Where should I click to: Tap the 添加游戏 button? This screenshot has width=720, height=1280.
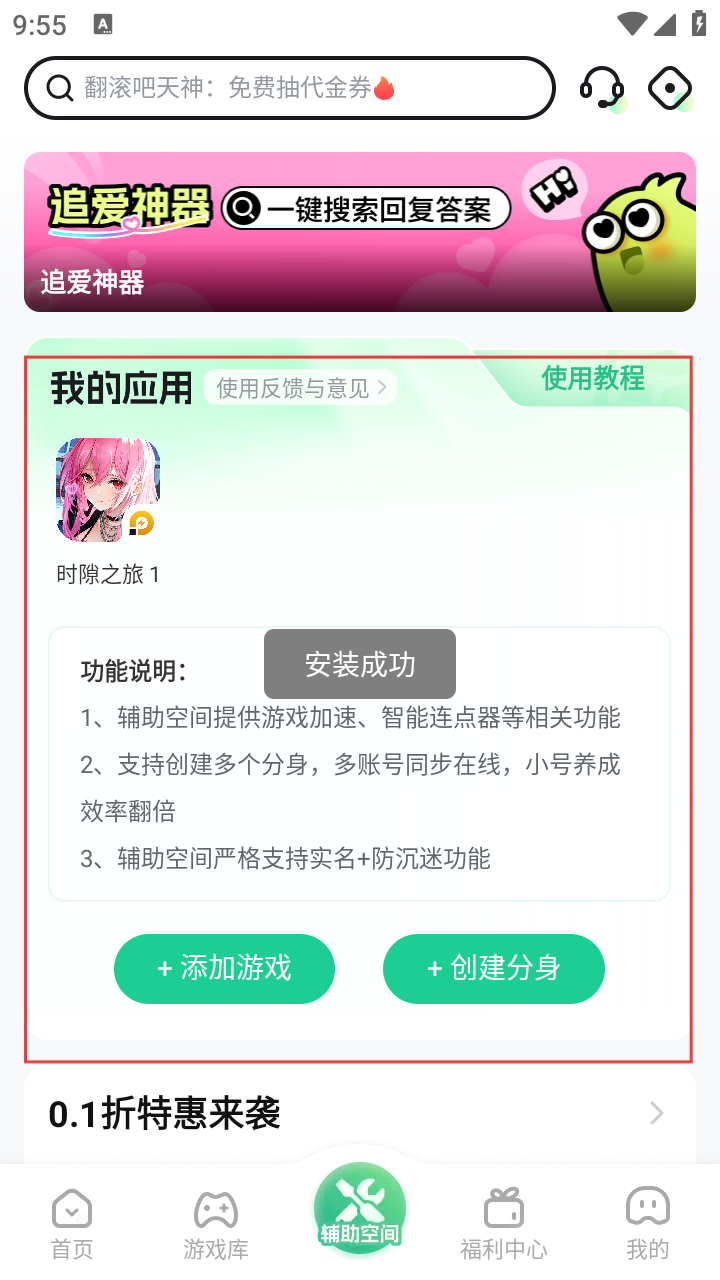pyautogui.click(x=224, y=968)
